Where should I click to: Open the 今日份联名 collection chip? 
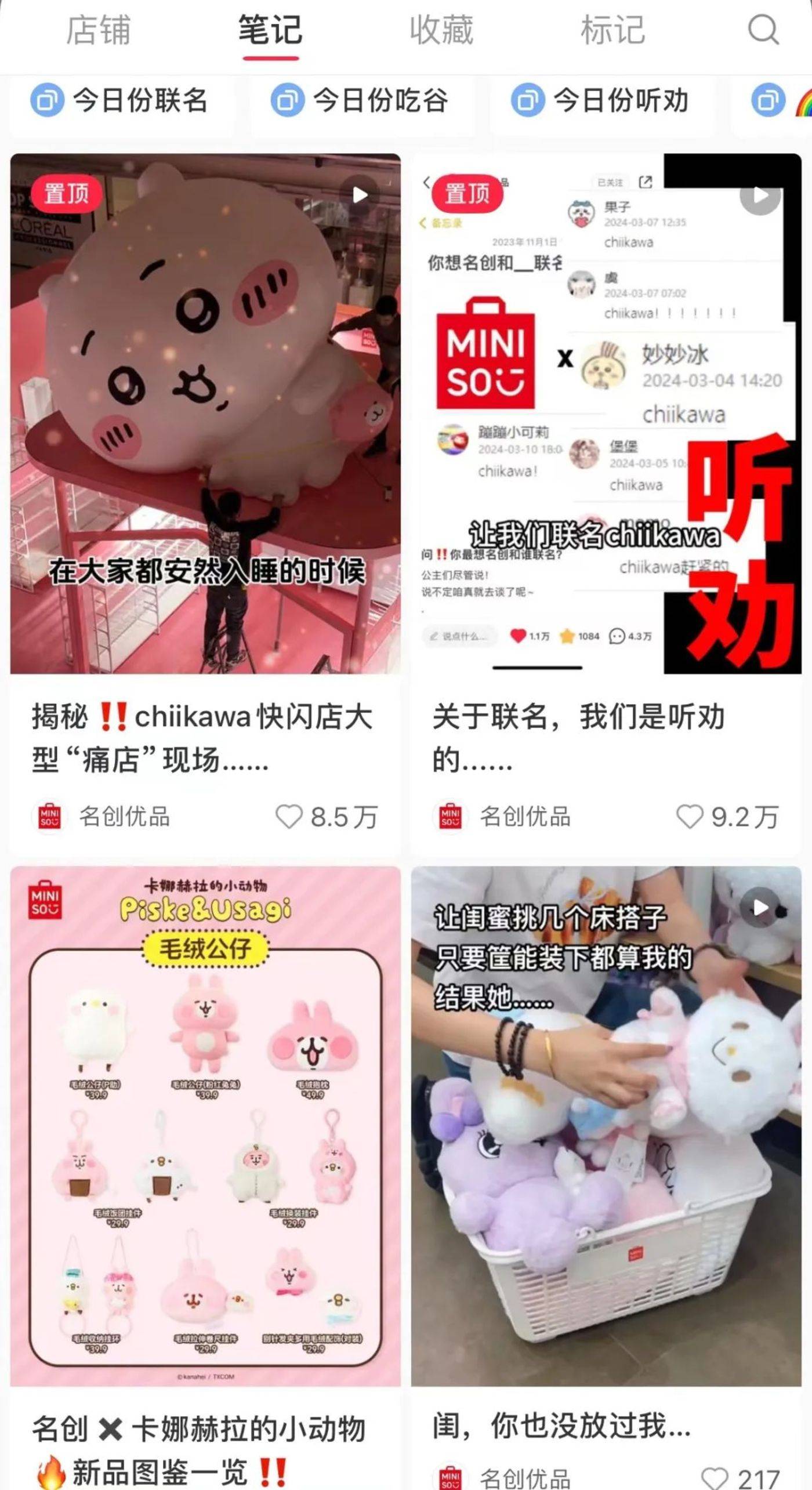[121, 101]
